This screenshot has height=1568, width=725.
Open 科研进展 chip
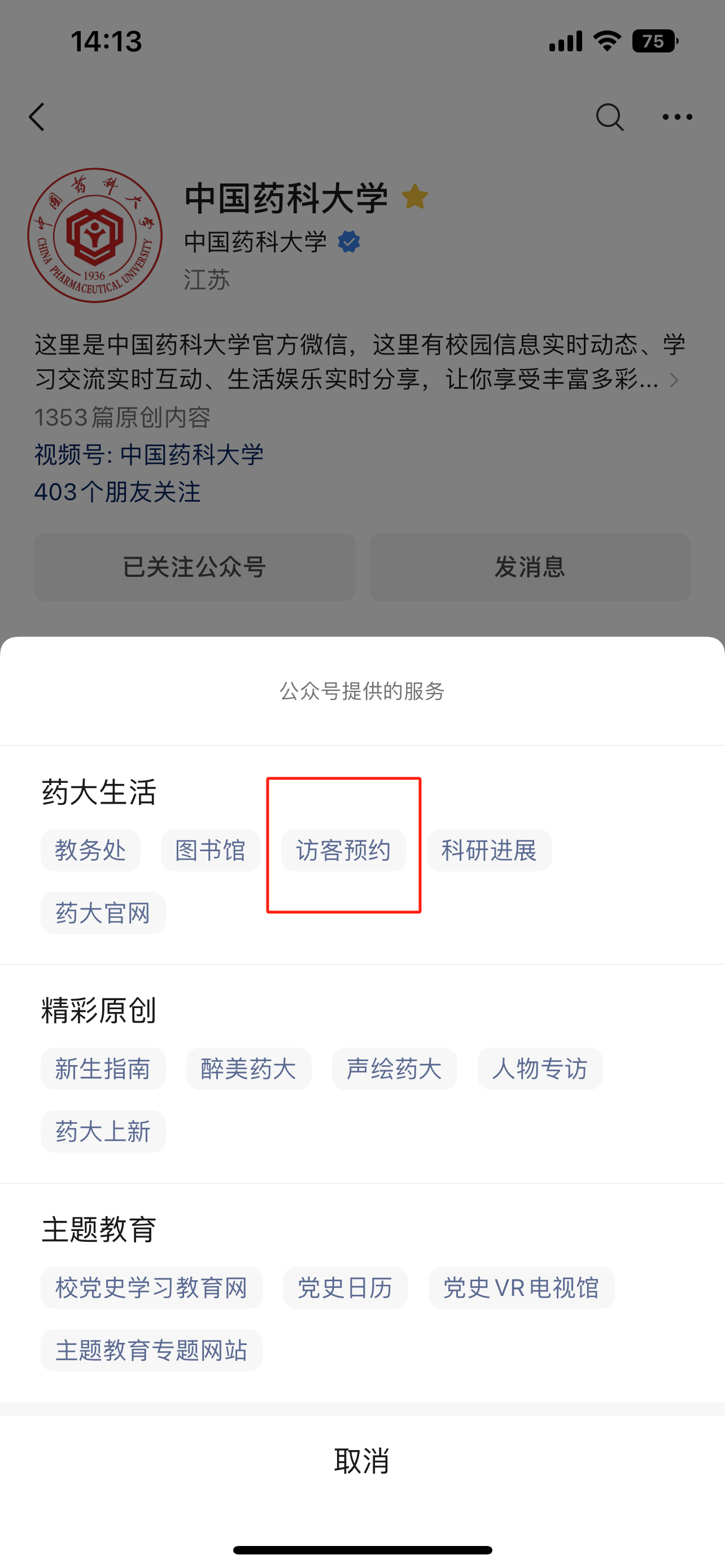(489, 851)
